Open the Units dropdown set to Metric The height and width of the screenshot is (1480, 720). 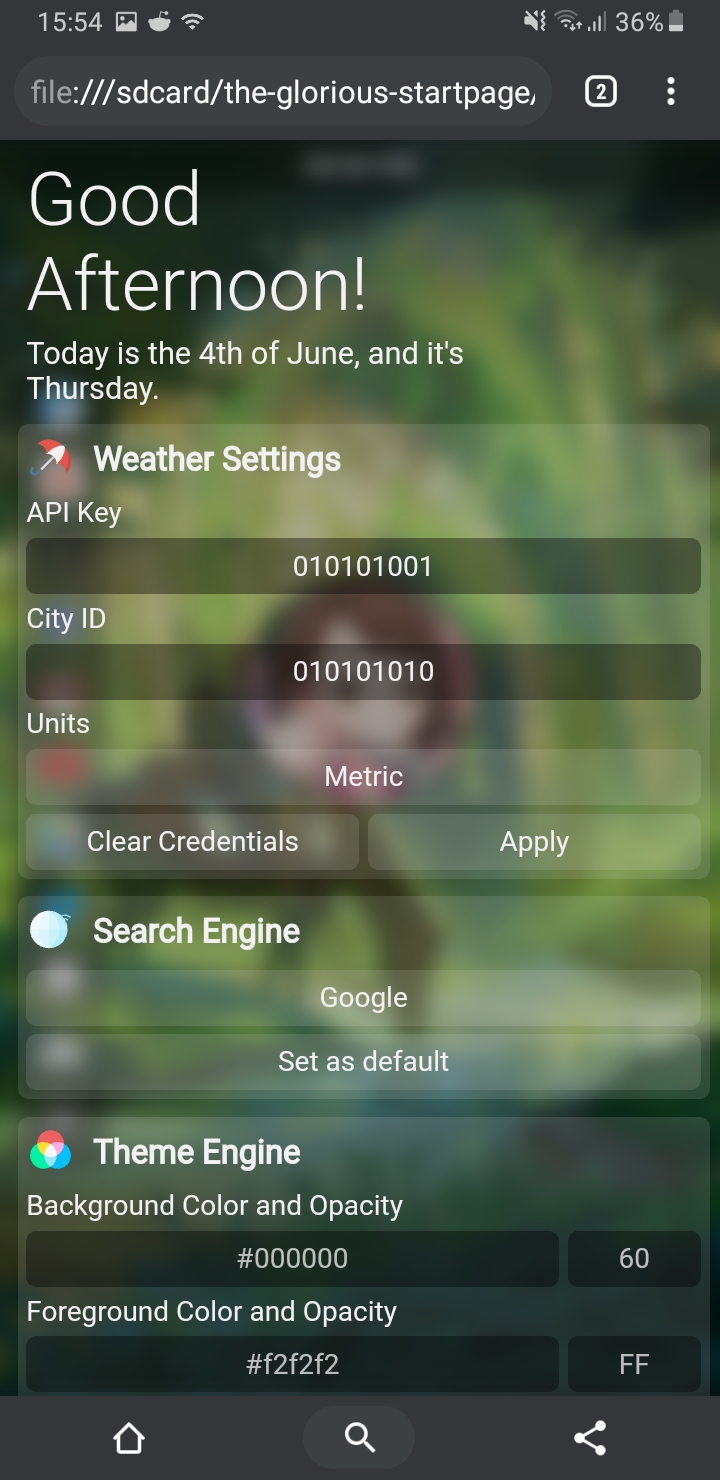363,776
